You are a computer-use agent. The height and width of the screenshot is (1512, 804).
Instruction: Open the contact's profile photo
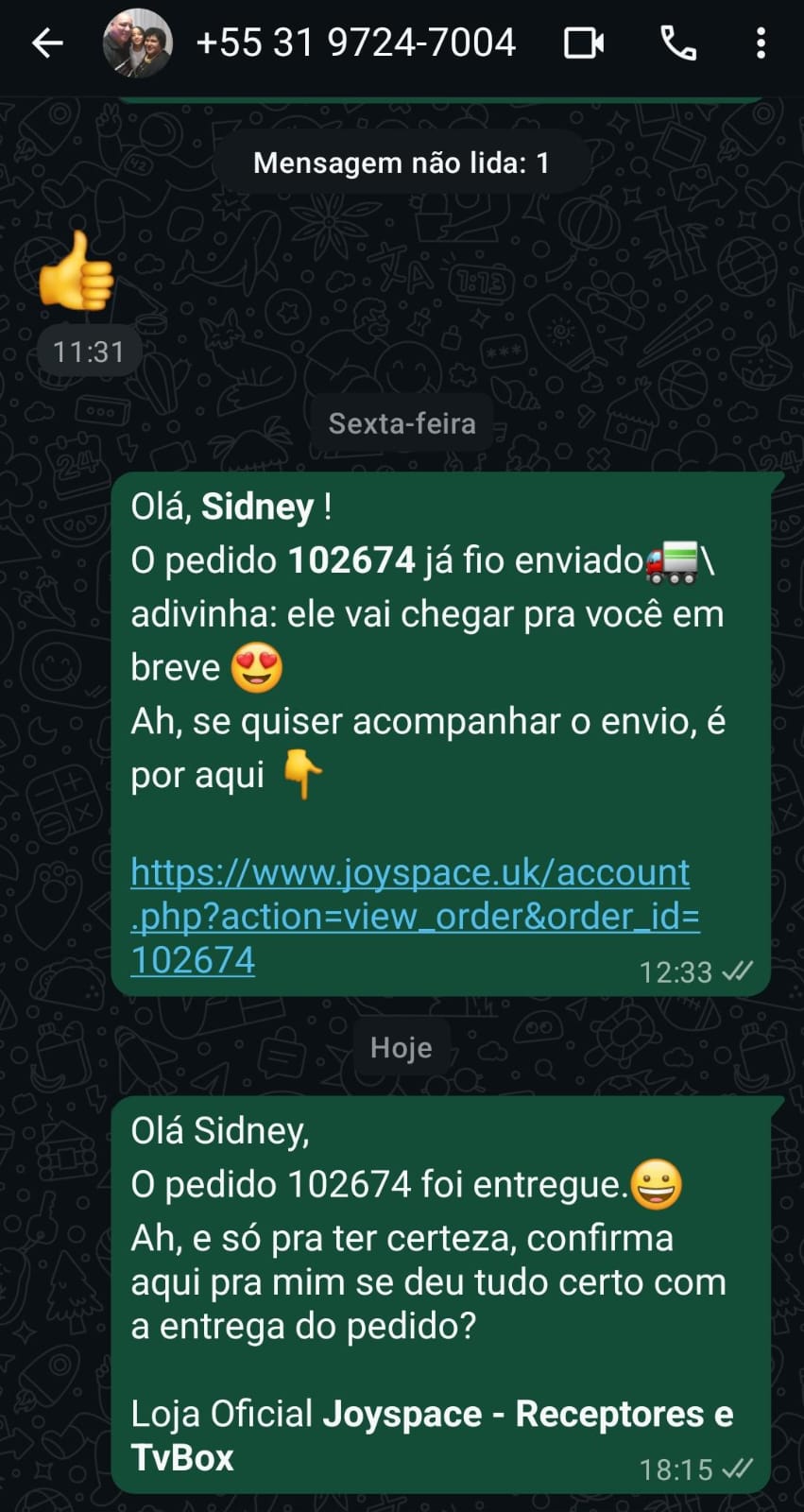[137, 43]
